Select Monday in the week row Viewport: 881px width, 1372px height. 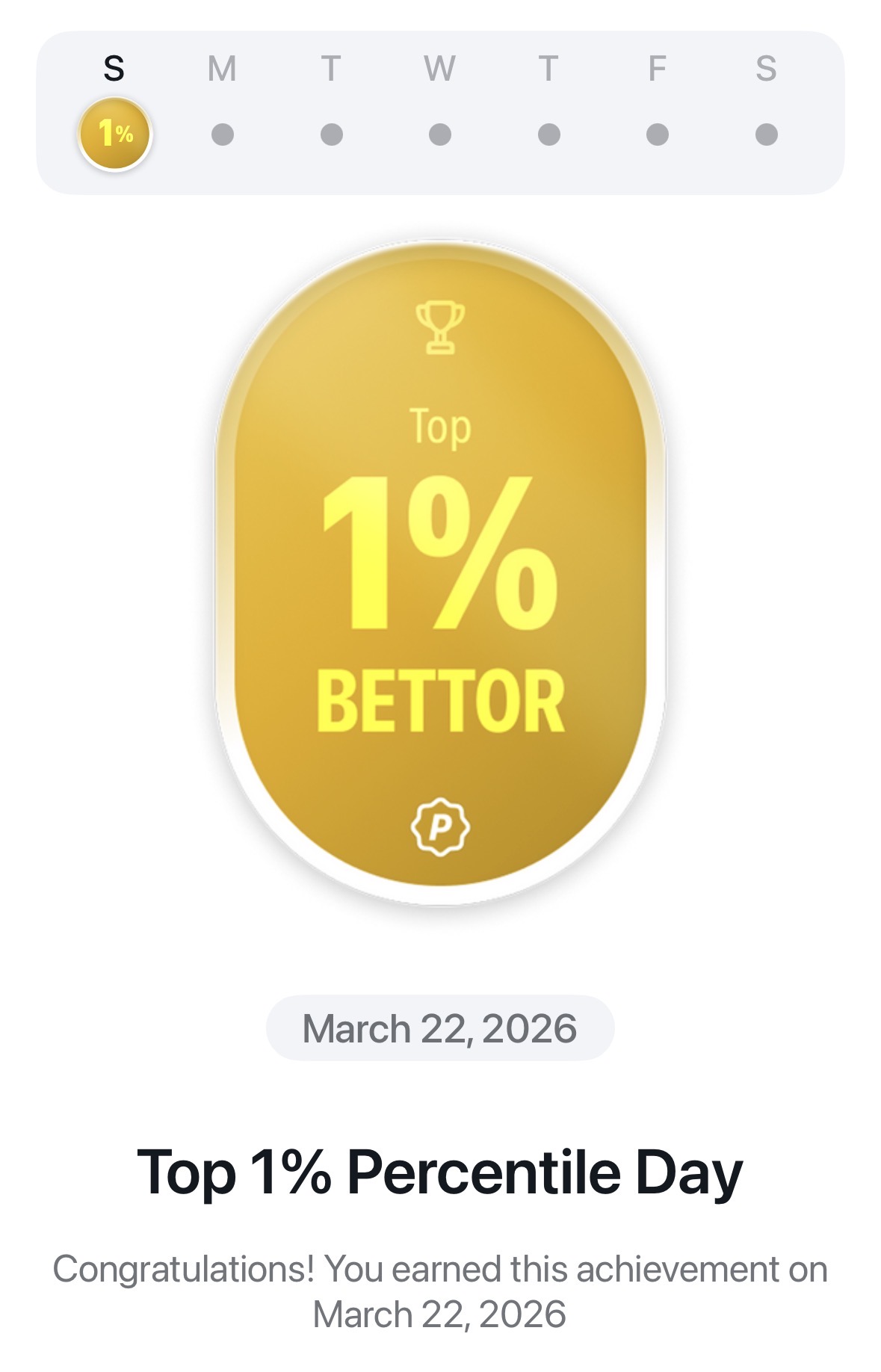[x=222, y=134]
